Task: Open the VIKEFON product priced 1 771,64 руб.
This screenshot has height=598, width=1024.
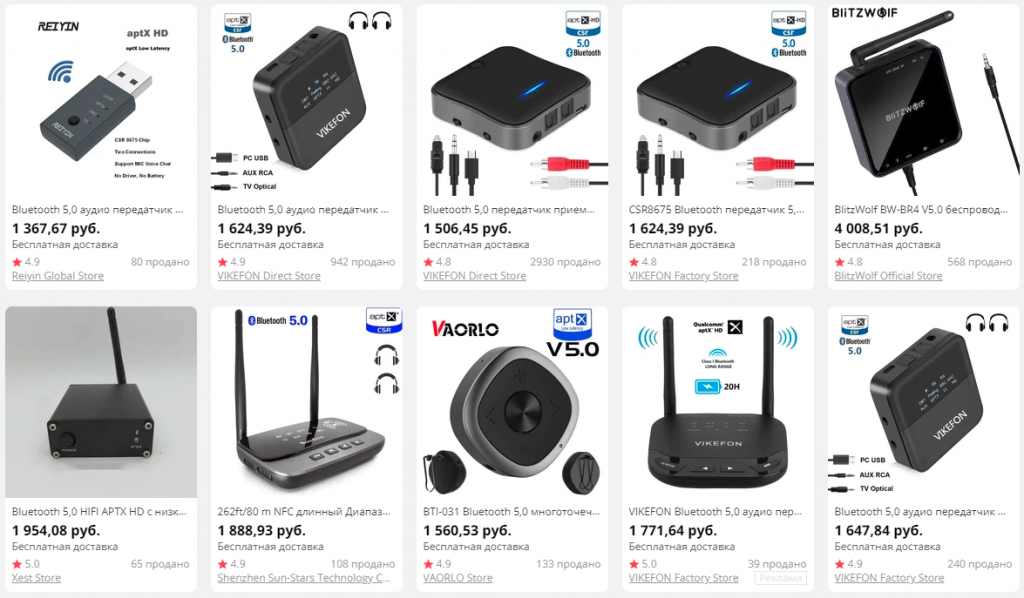Action: pyautogui.click(x=715, y=513)
